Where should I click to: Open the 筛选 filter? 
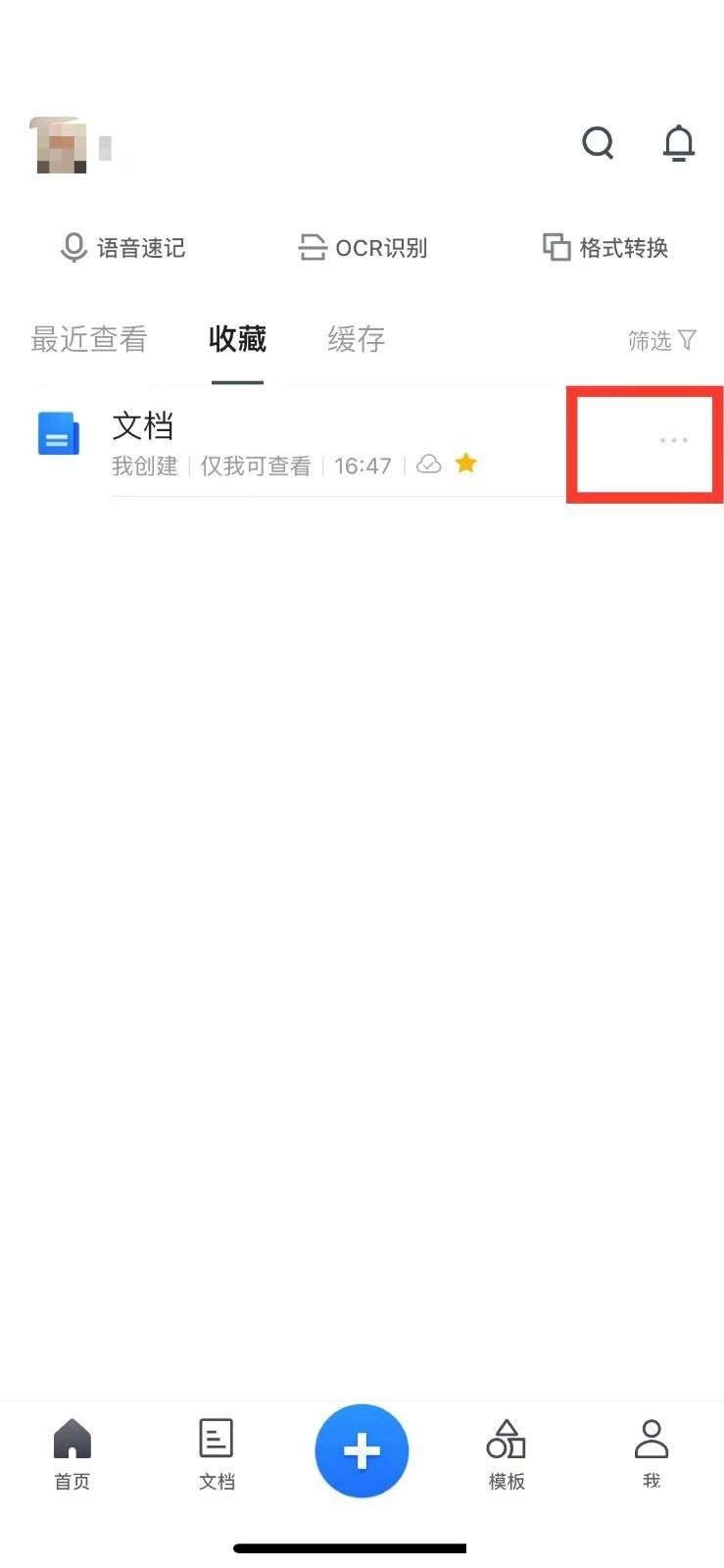pos(661,340)
